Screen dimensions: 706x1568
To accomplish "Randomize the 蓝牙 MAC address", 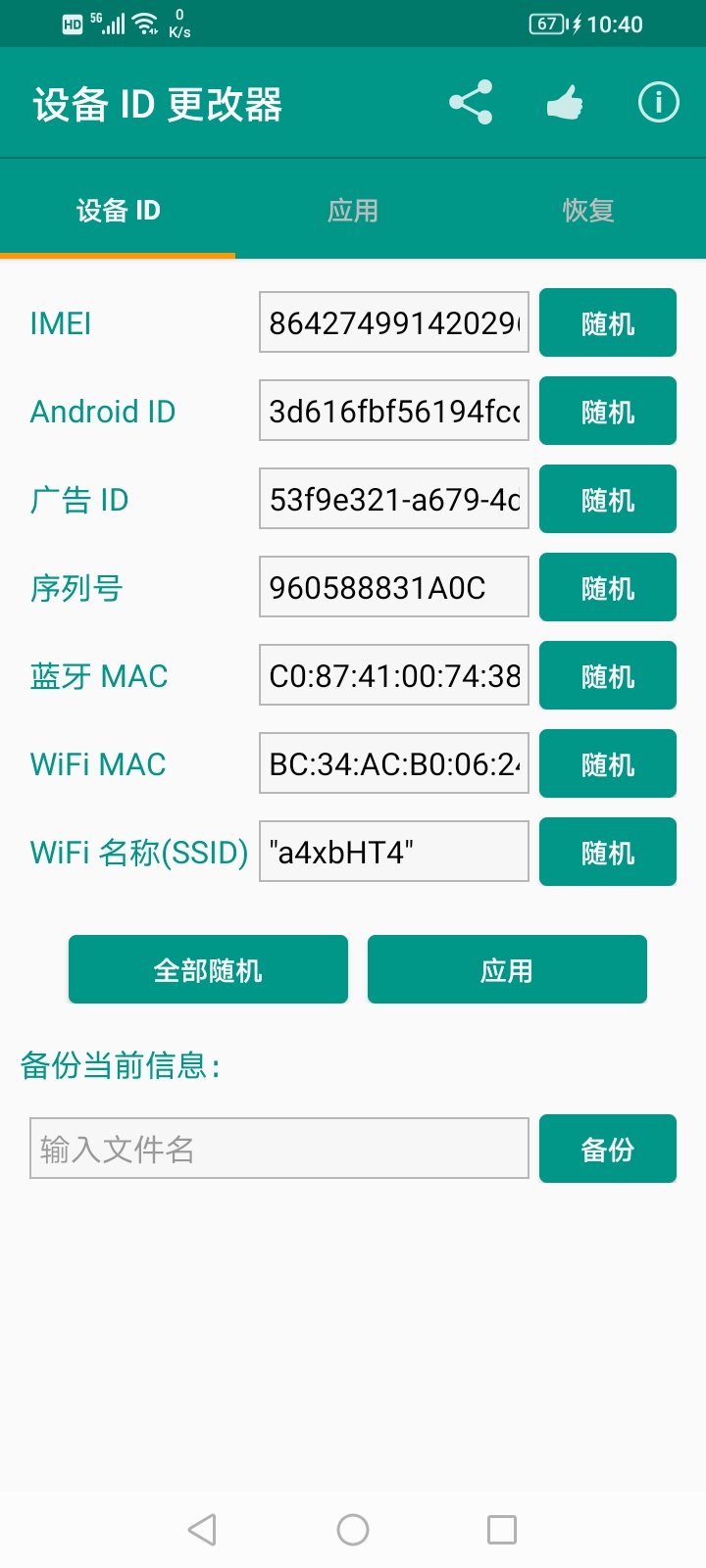I will coord(607,675).
